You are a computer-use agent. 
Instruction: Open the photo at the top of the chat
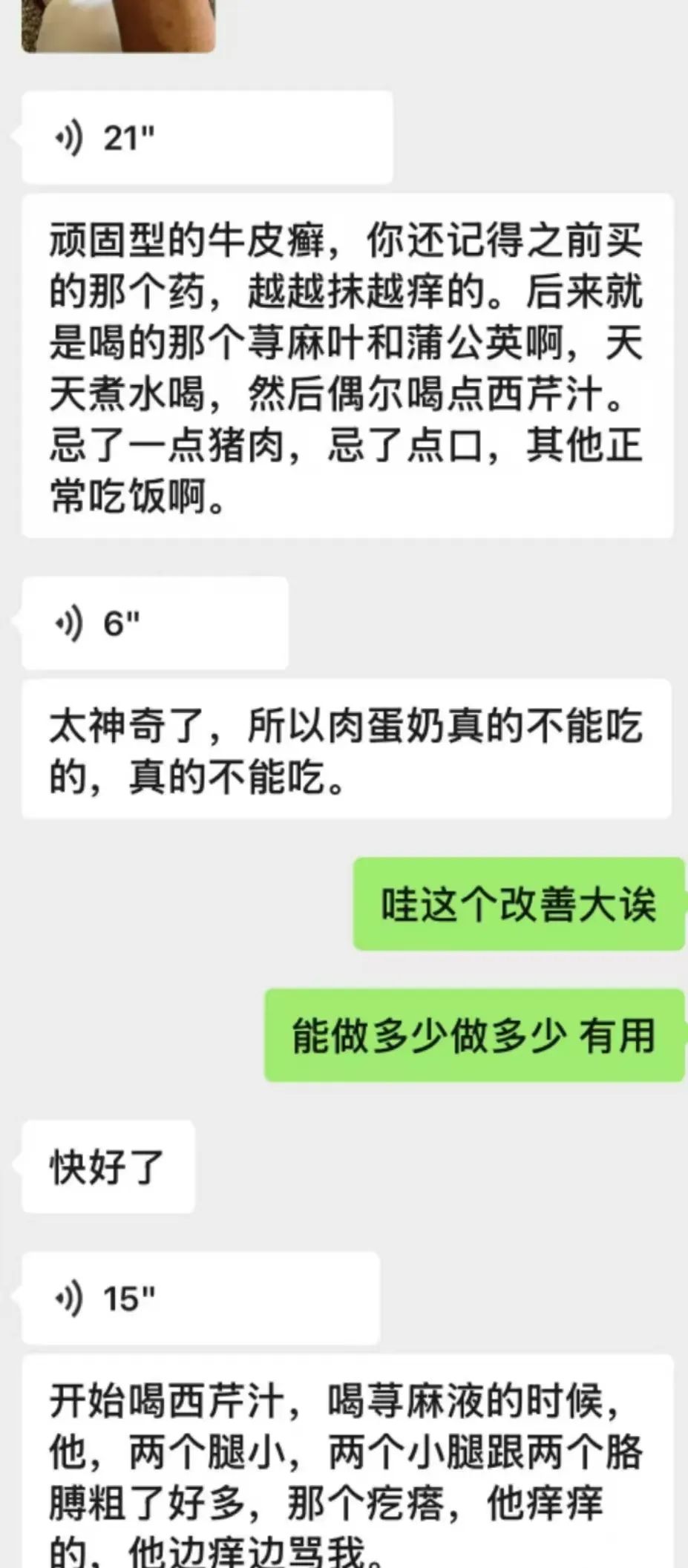pyautogui.click(x=119, y=26)
